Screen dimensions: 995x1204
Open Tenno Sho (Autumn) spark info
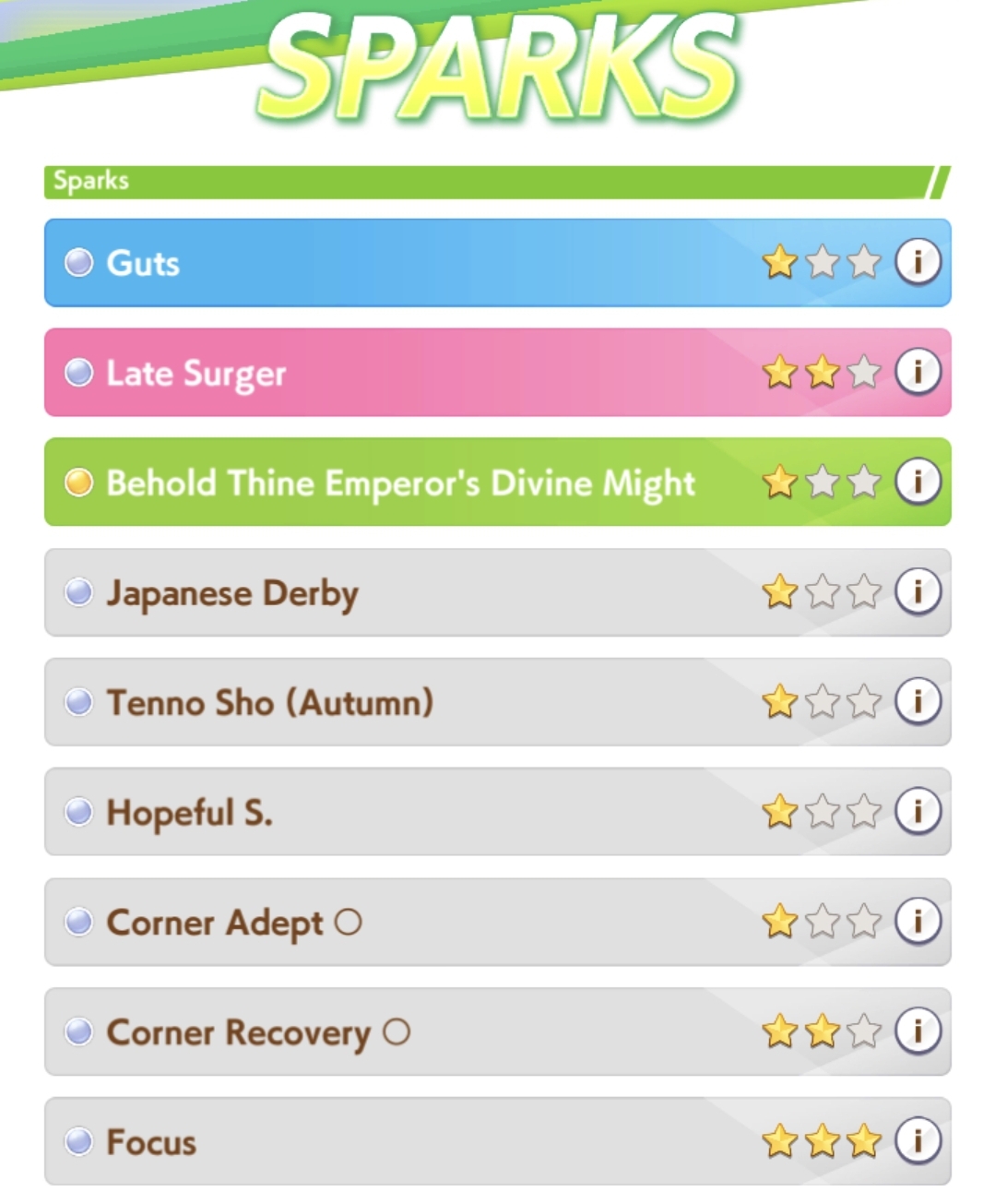coord(918,701)
